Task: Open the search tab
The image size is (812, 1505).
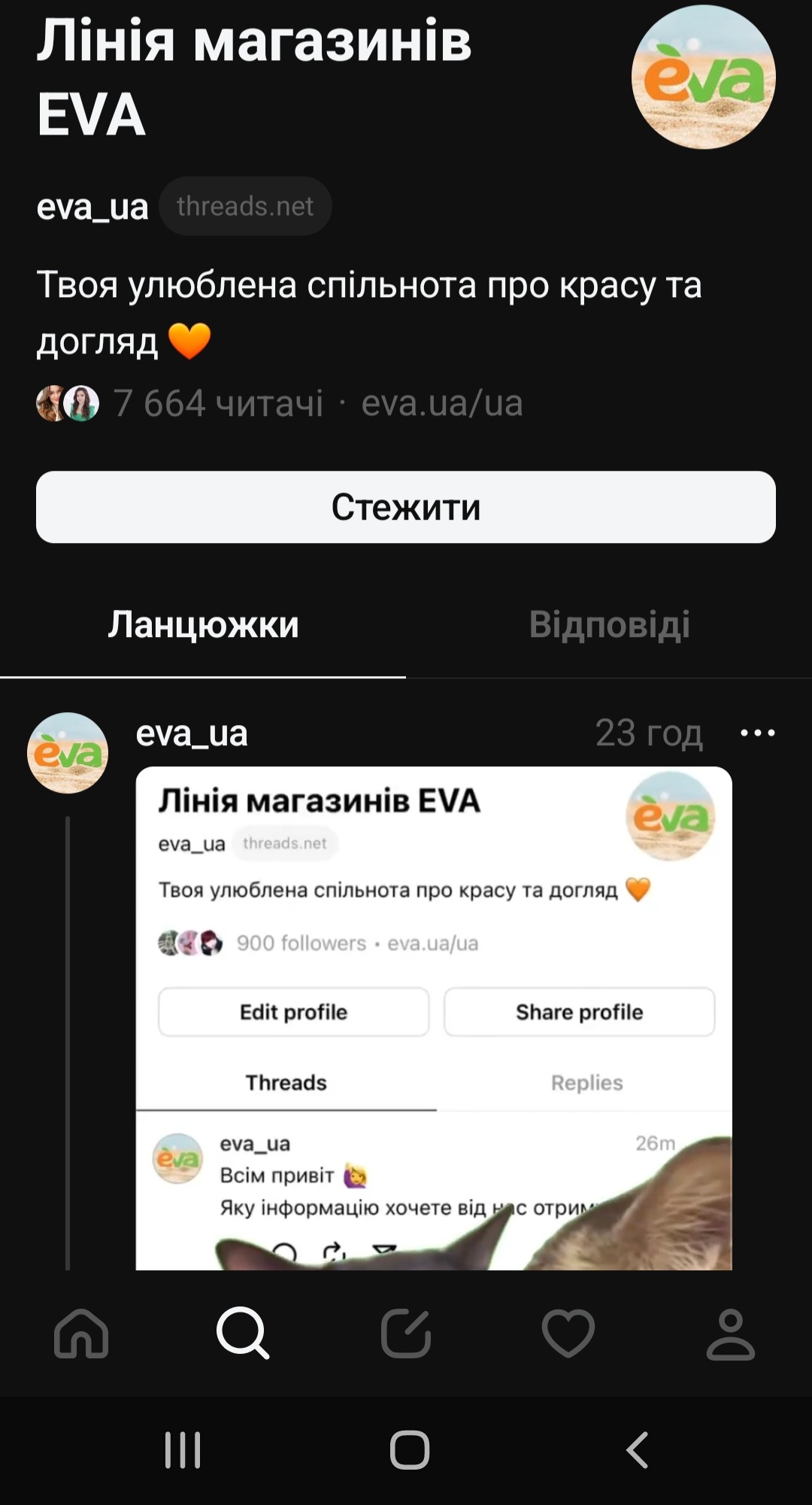Action: click(x=243, y=1334)
